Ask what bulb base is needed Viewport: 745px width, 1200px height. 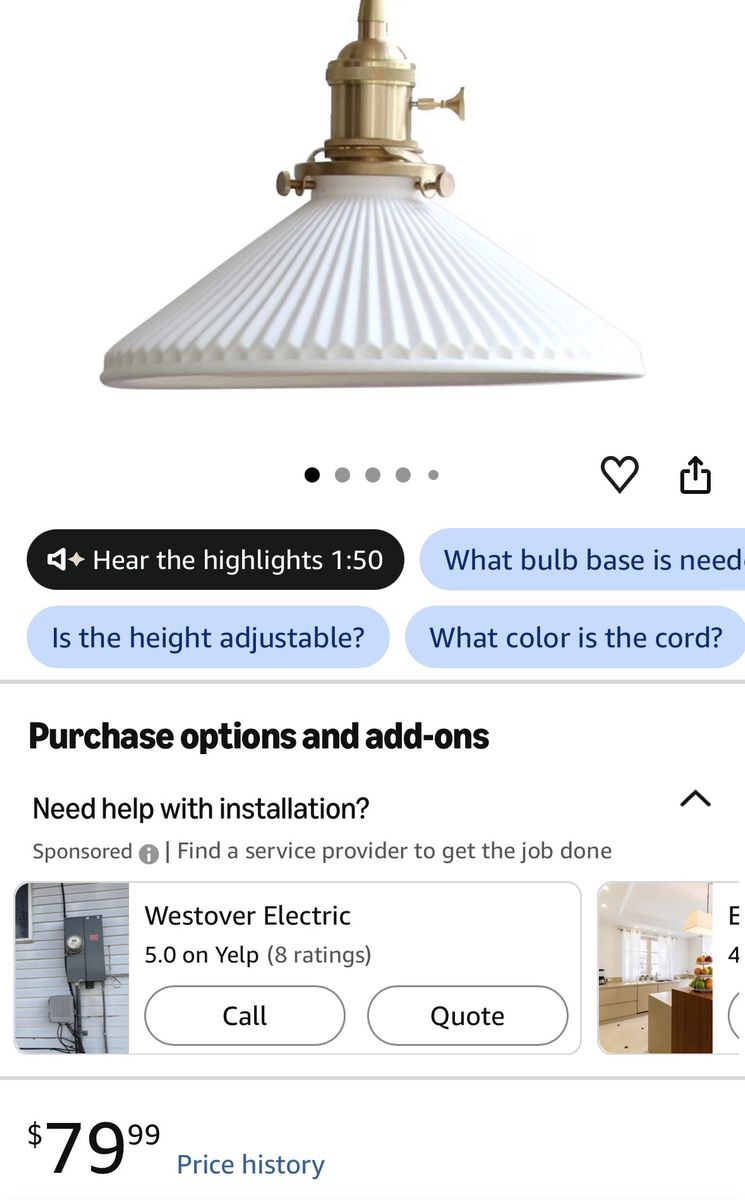583,560
